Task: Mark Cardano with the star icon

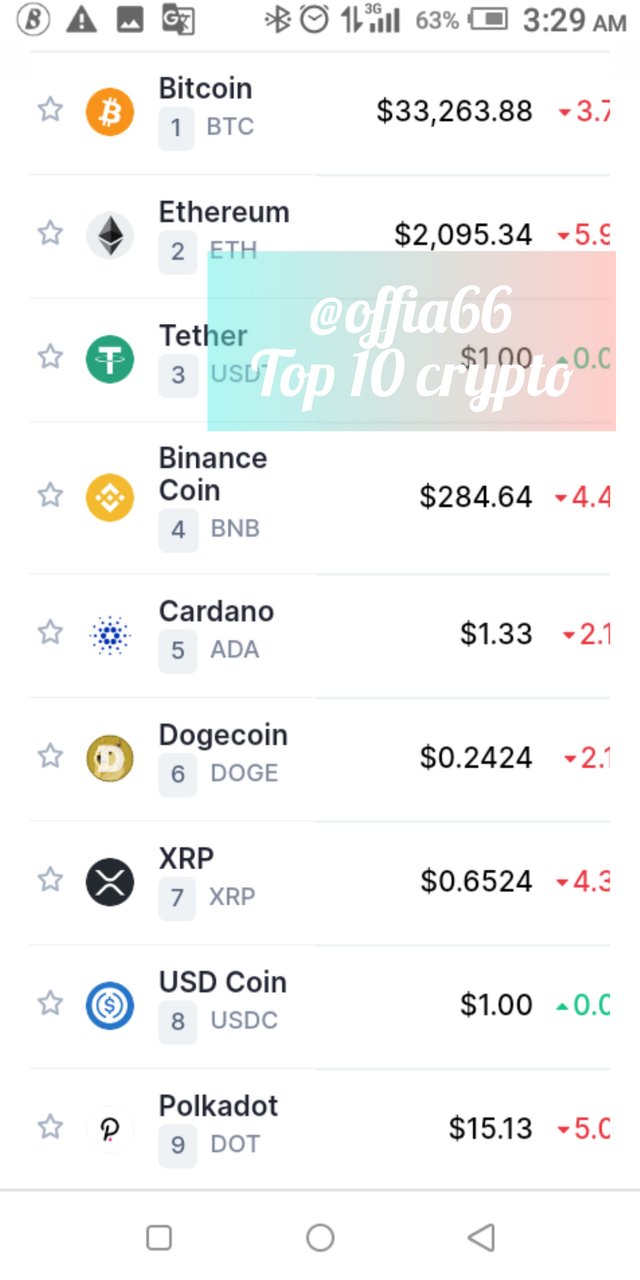Action: pyautogui.click(x=50, y=632)
